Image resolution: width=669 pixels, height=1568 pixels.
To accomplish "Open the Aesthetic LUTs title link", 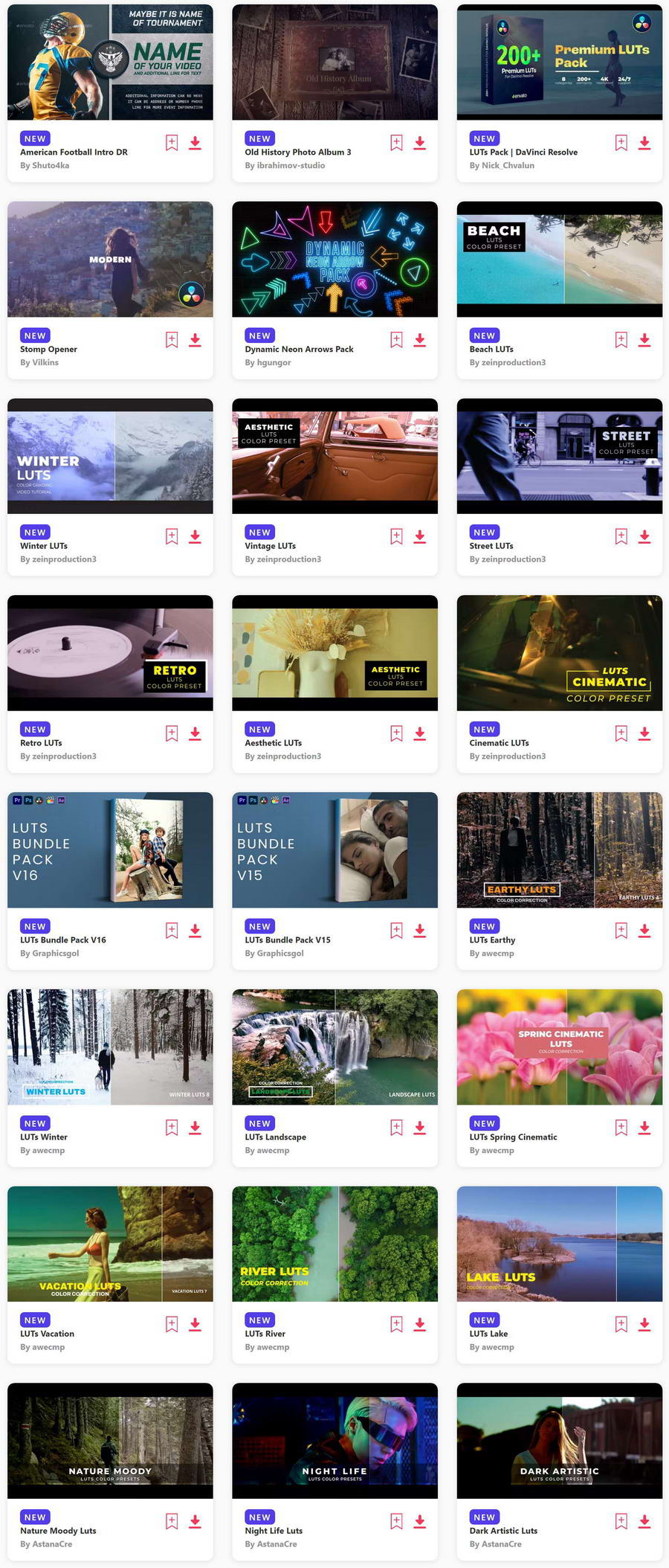I will tap(273, 743).
